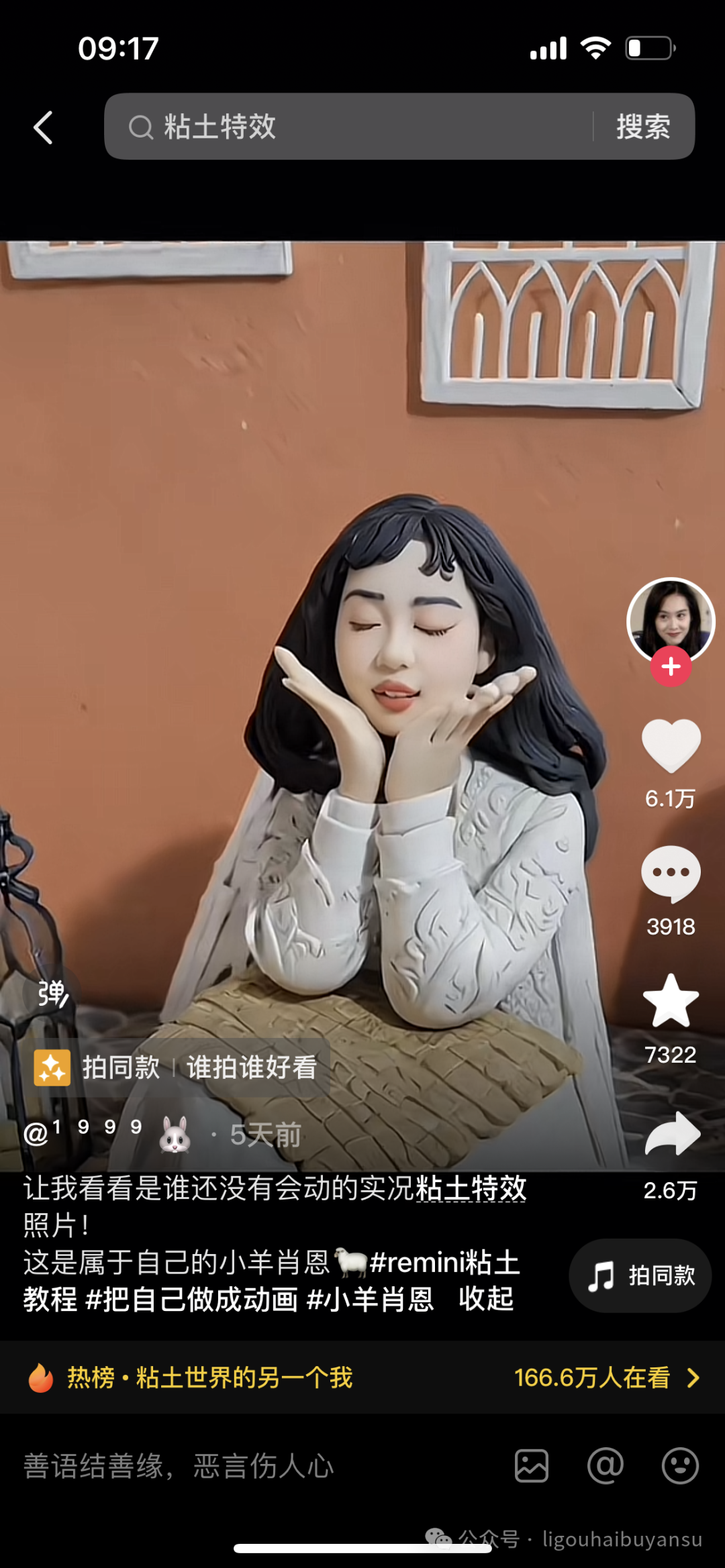
Task: Open the 粘土特效 search field
Action: click(x=349, y=127)
